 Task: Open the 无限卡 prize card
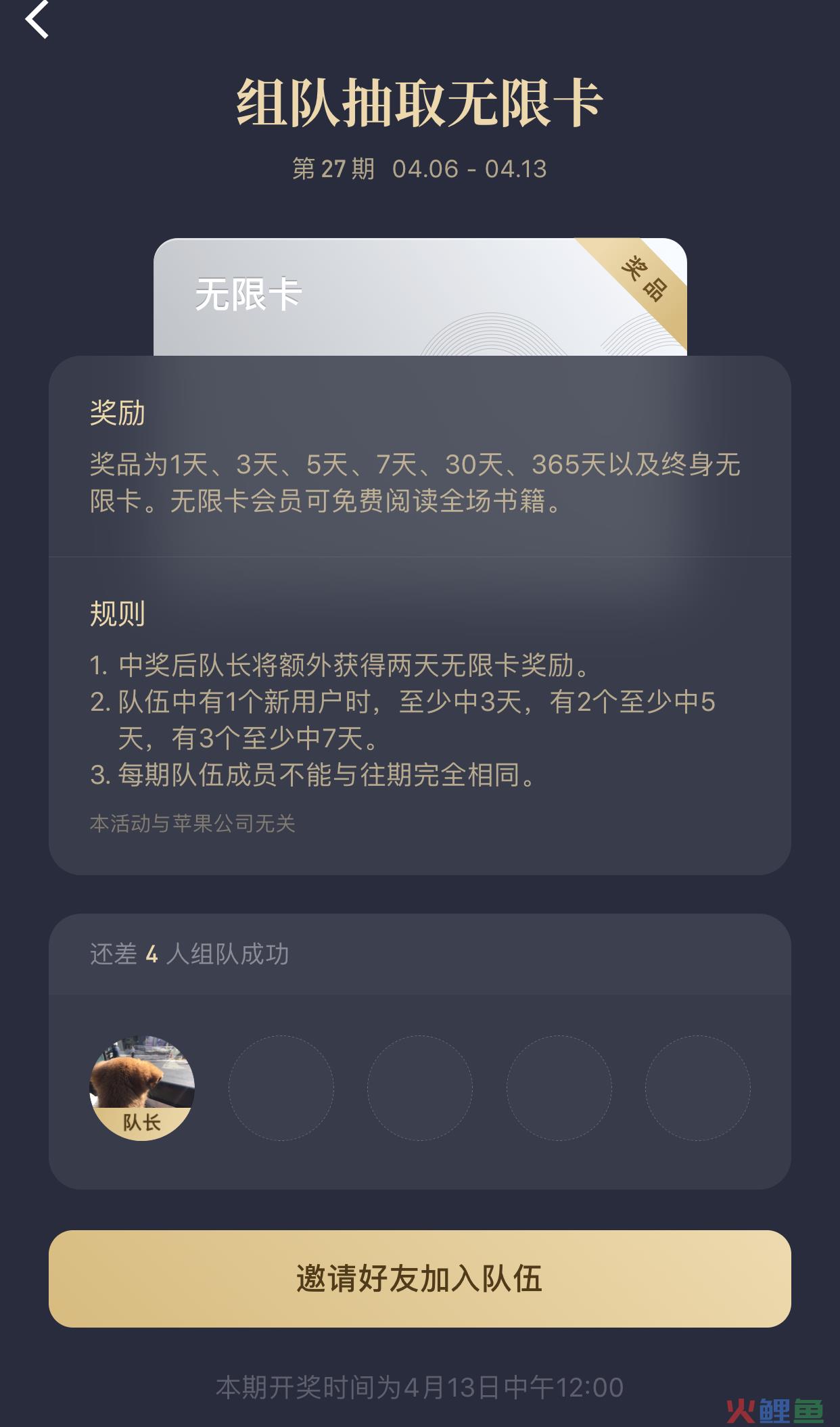(x=419, y=298)
